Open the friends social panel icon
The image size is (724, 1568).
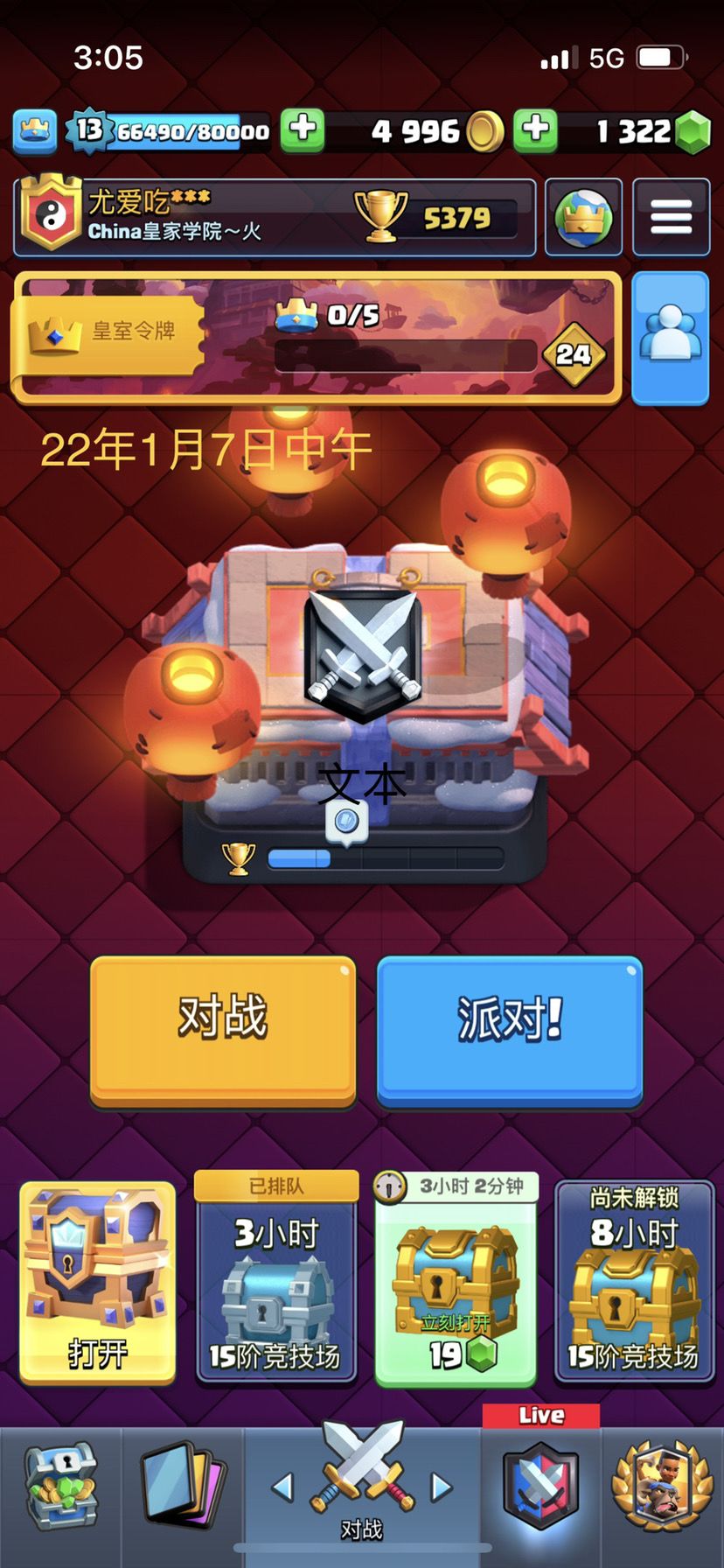tap(671, 337)
